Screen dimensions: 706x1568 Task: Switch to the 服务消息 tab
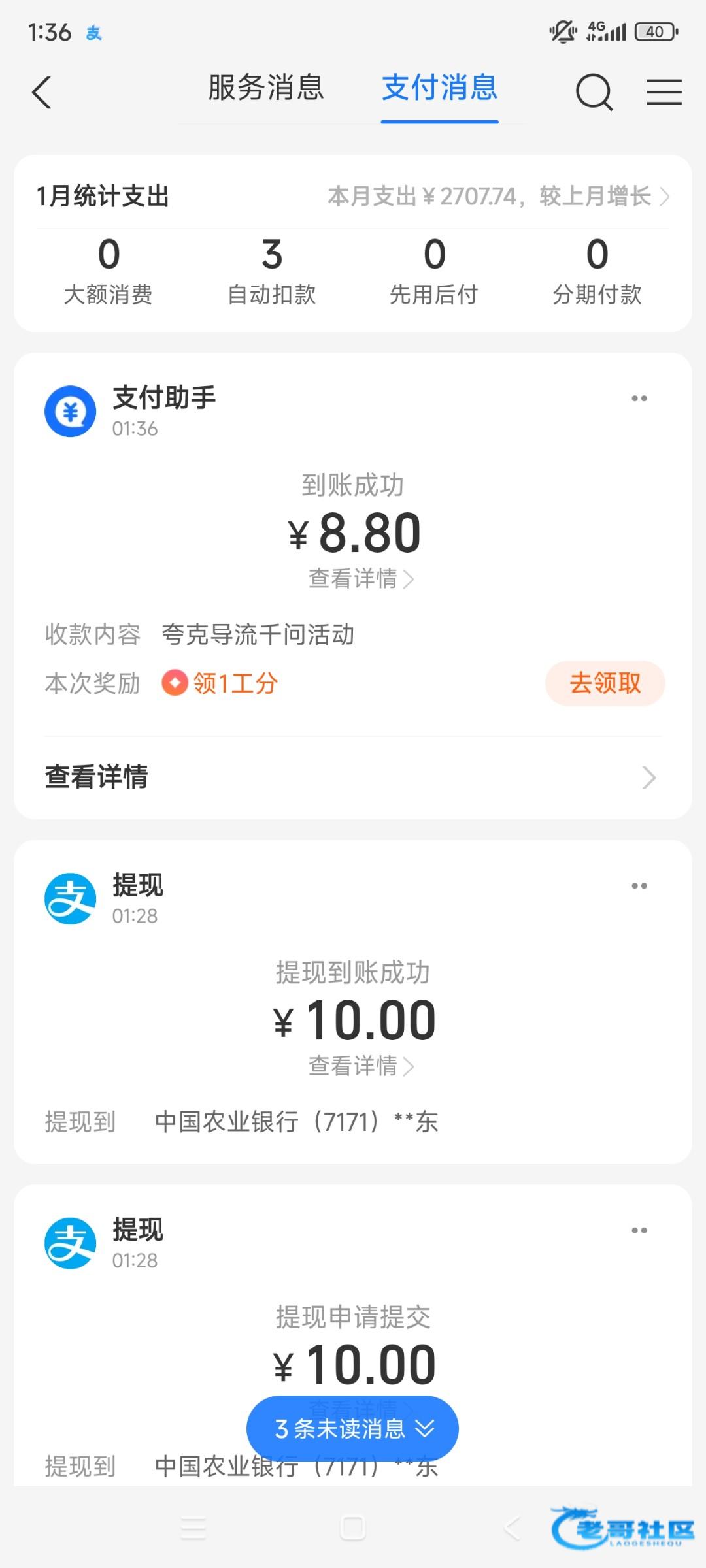[266, 88]
